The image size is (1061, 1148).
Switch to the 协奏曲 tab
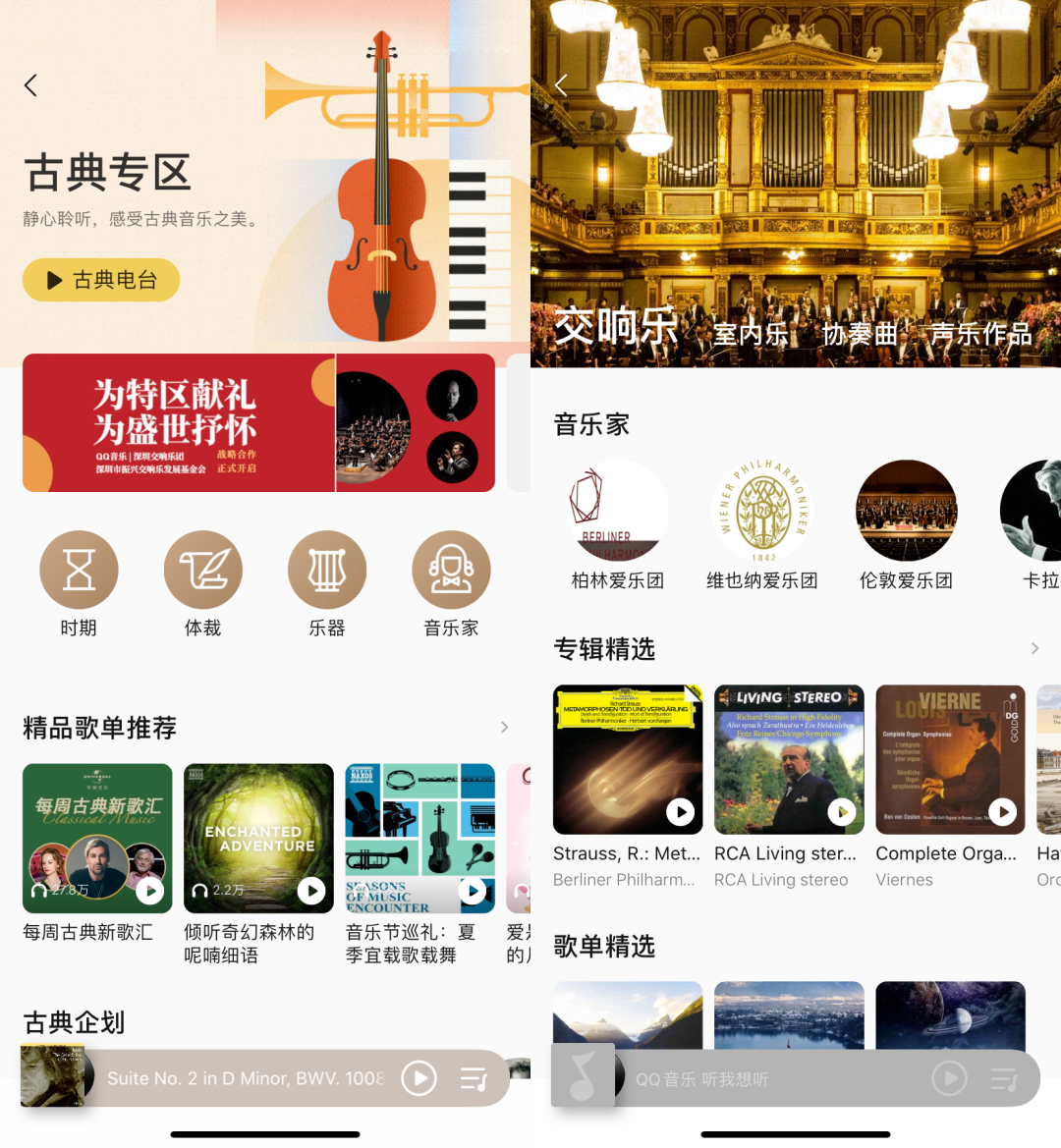point(861,334)
